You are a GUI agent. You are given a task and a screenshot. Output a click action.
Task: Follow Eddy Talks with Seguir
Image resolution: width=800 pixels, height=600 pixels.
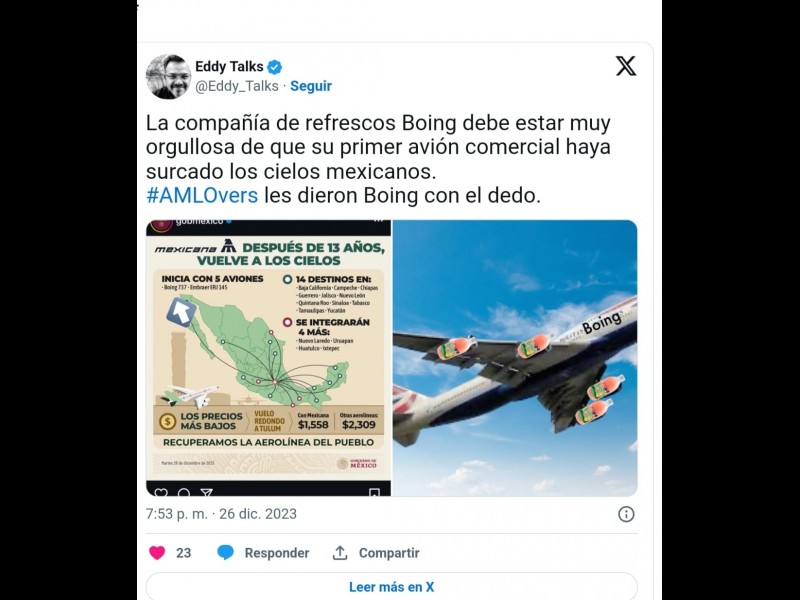(x=311, y=87)
